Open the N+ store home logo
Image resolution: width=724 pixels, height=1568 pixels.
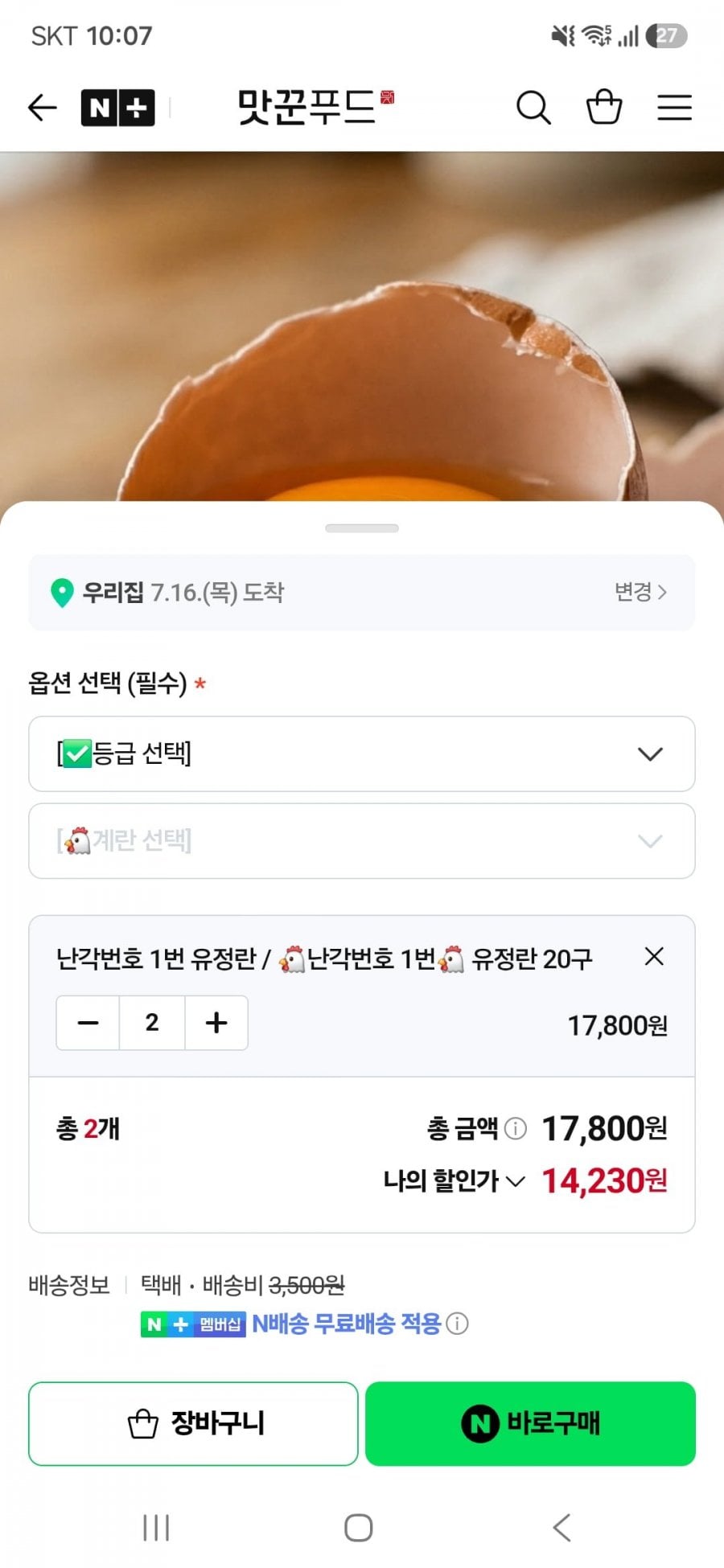(x=117, y=107)
